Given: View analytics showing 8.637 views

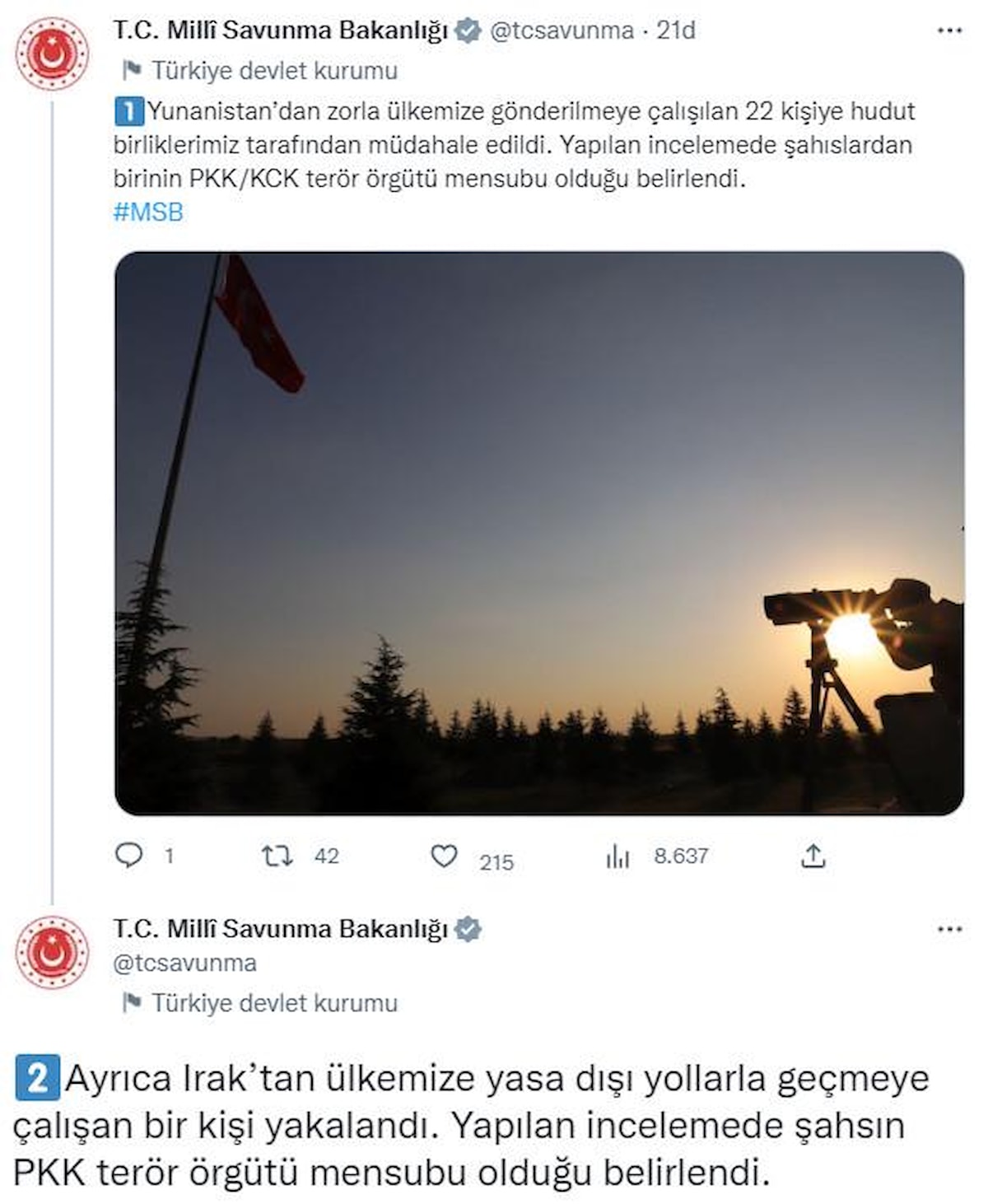Looking at the screenshot, I should pyautogui.click(x=617, y=856).
